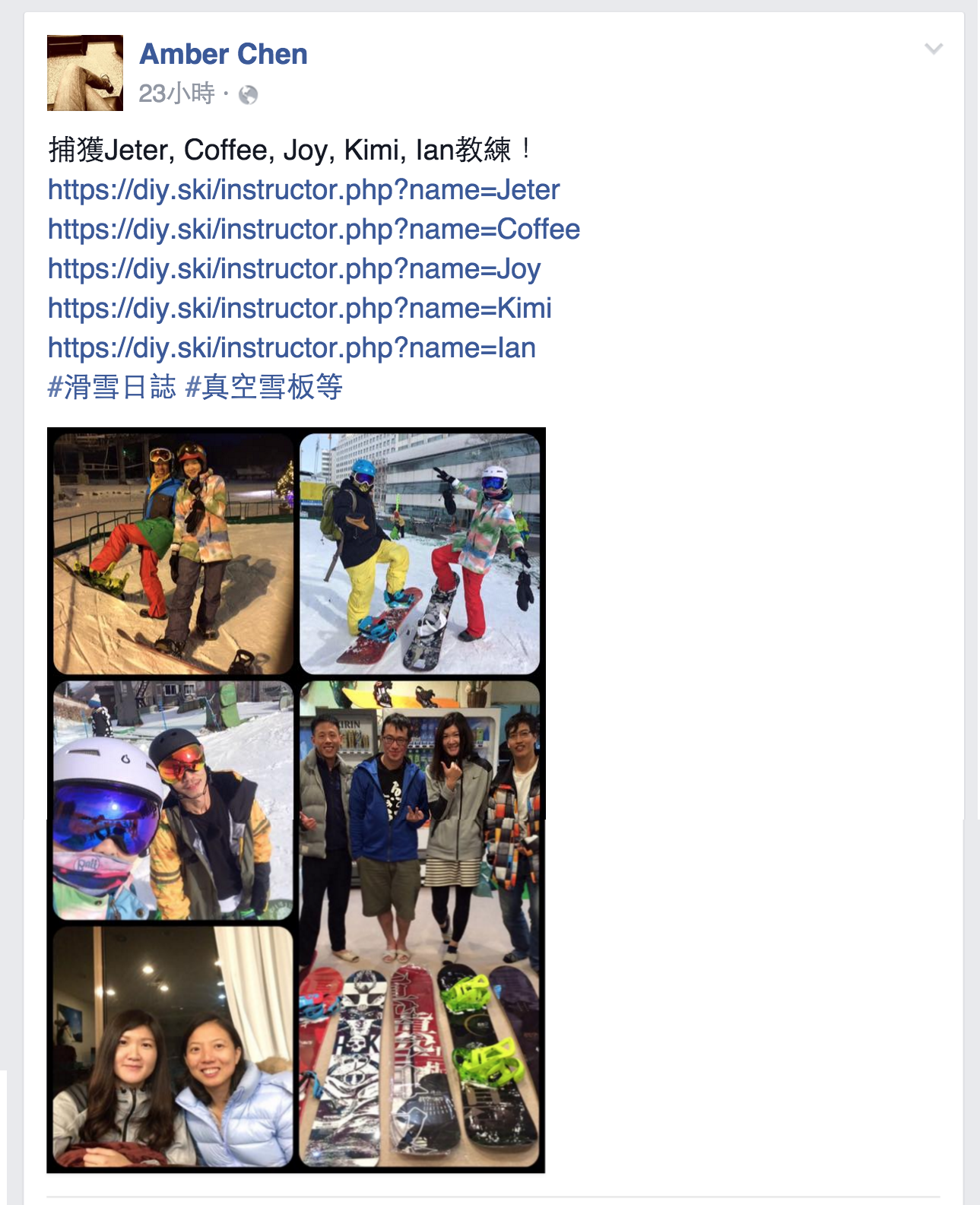
Task: Expand the post options chevron
Action: [933, 49]
